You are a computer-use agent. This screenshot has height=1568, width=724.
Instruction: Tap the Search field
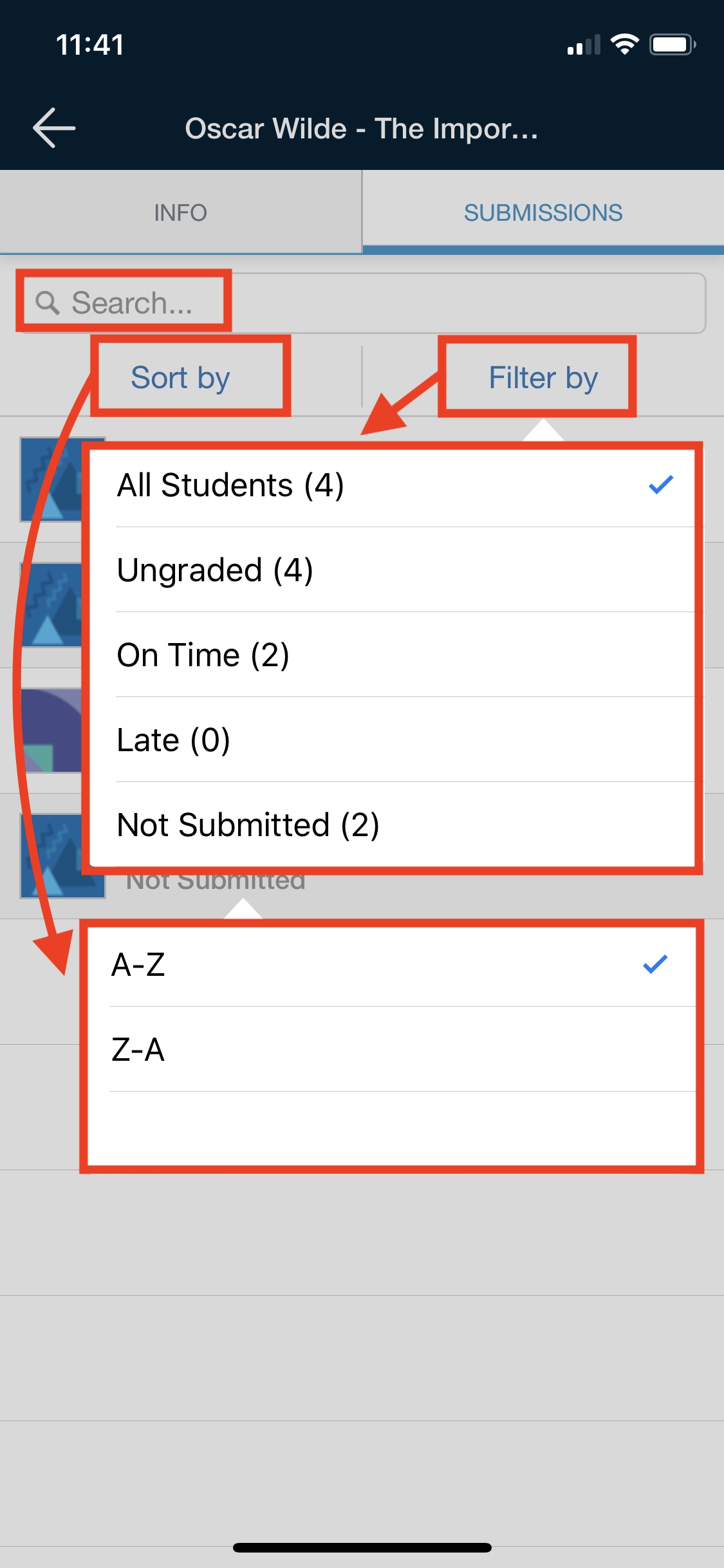pos(360,303)
